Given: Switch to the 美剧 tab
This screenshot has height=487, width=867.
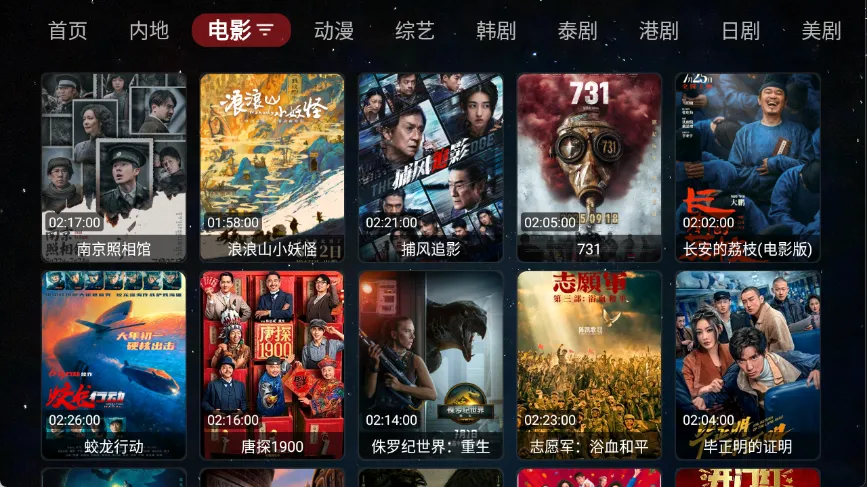Looking at the screenshot, I should click(x=821, y=31).
